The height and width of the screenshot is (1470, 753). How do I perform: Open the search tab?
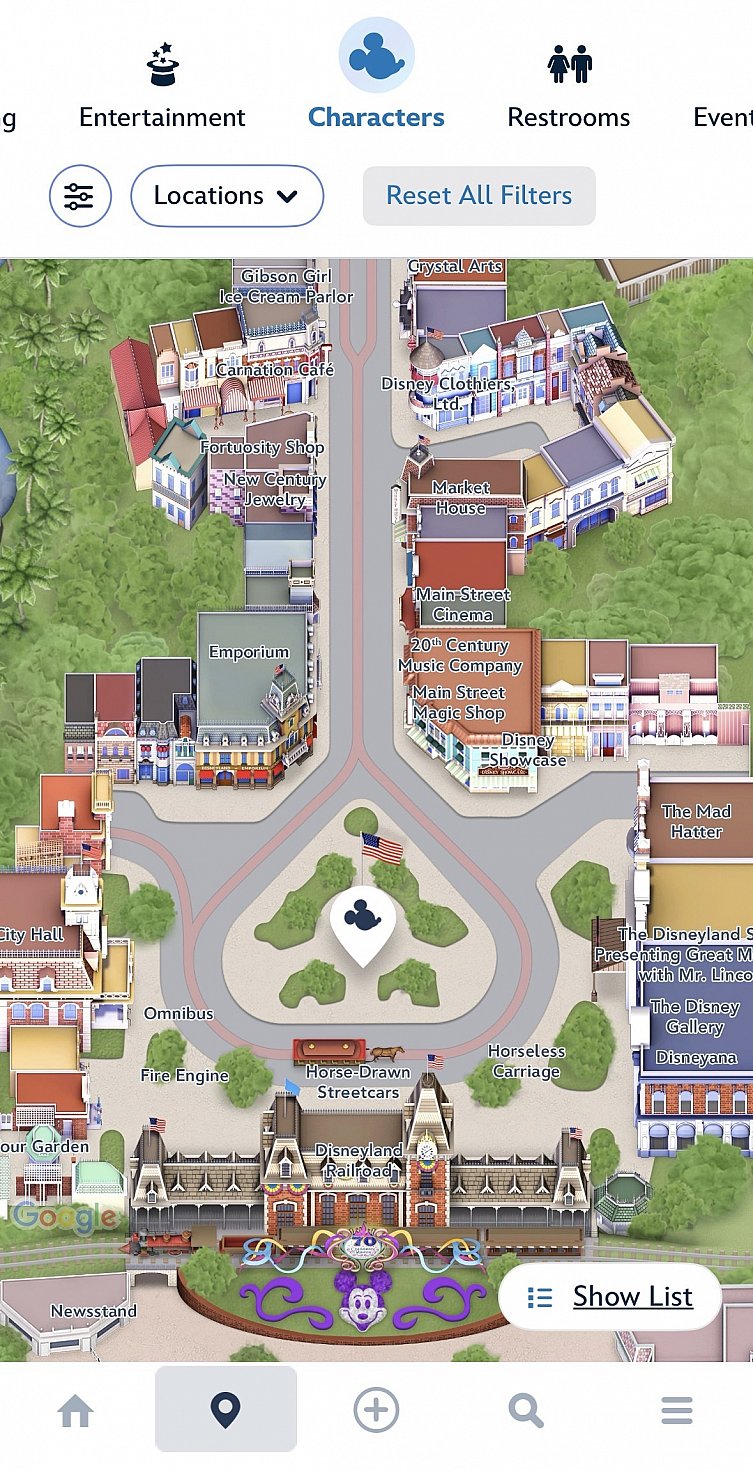pos(526,1411)
